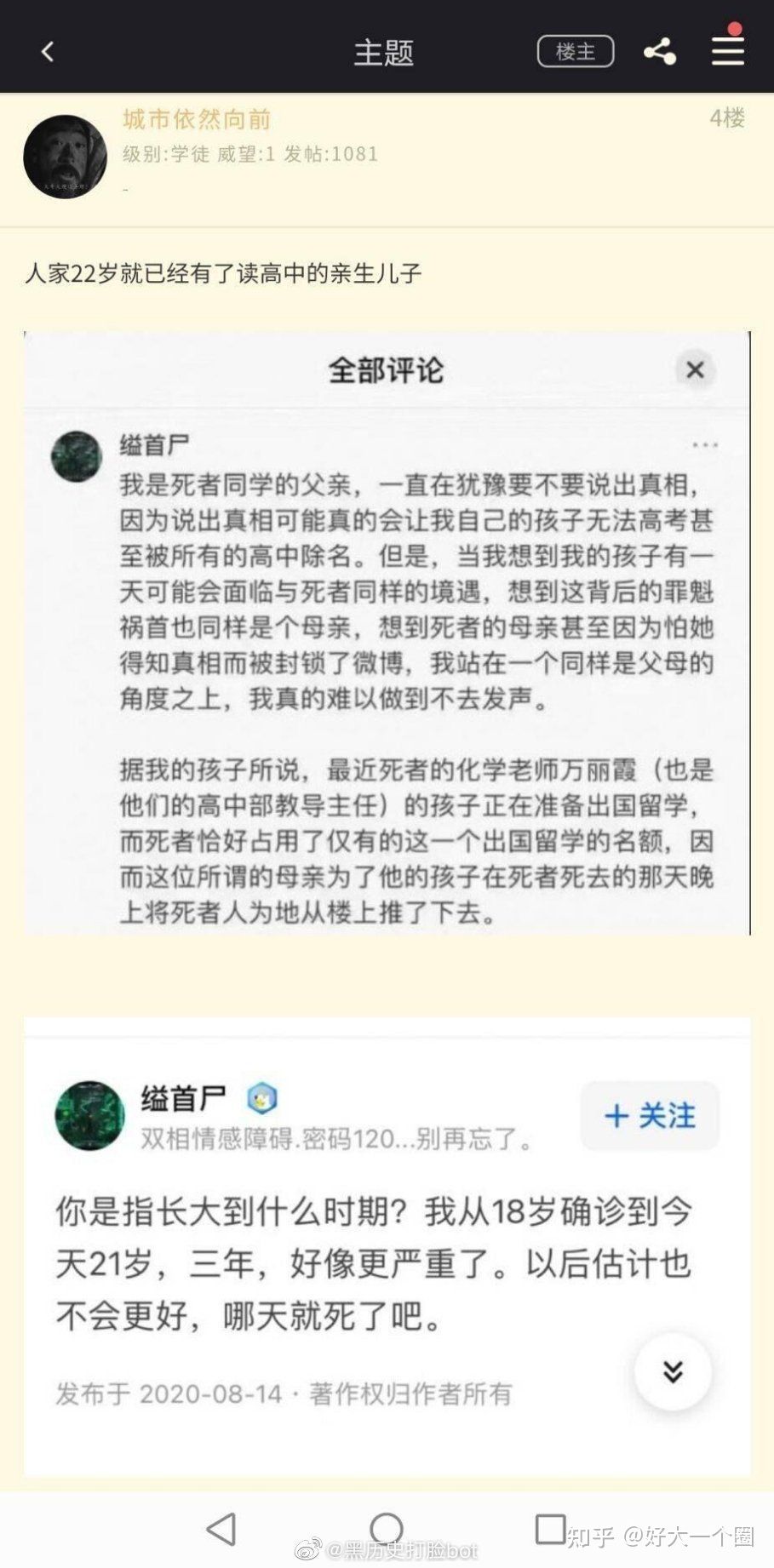Open the 楼主 filter control
This screenshot has width=774, height=1568.
[x=575, y=51]
